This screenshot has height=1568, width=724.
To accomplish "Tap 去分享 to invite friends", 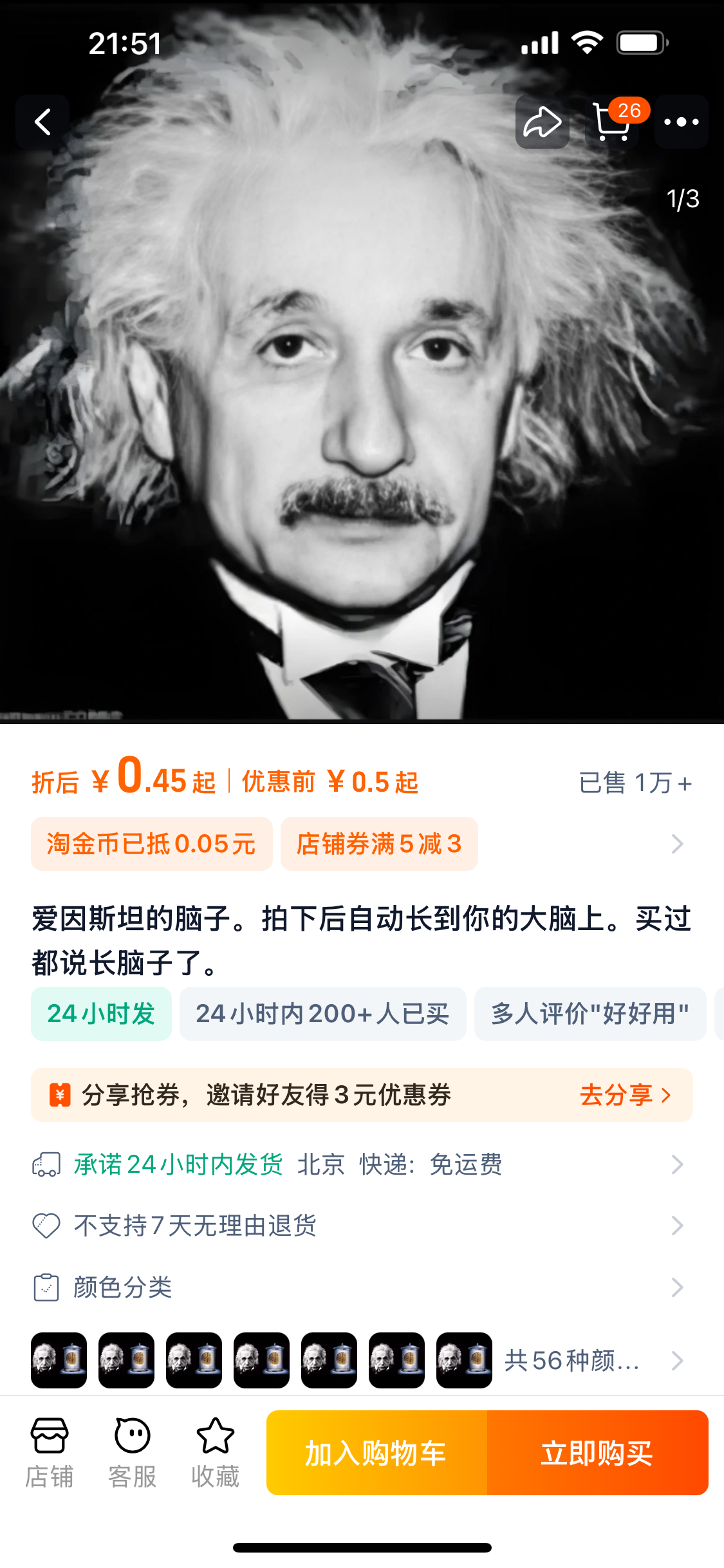I will [626, 1095].
